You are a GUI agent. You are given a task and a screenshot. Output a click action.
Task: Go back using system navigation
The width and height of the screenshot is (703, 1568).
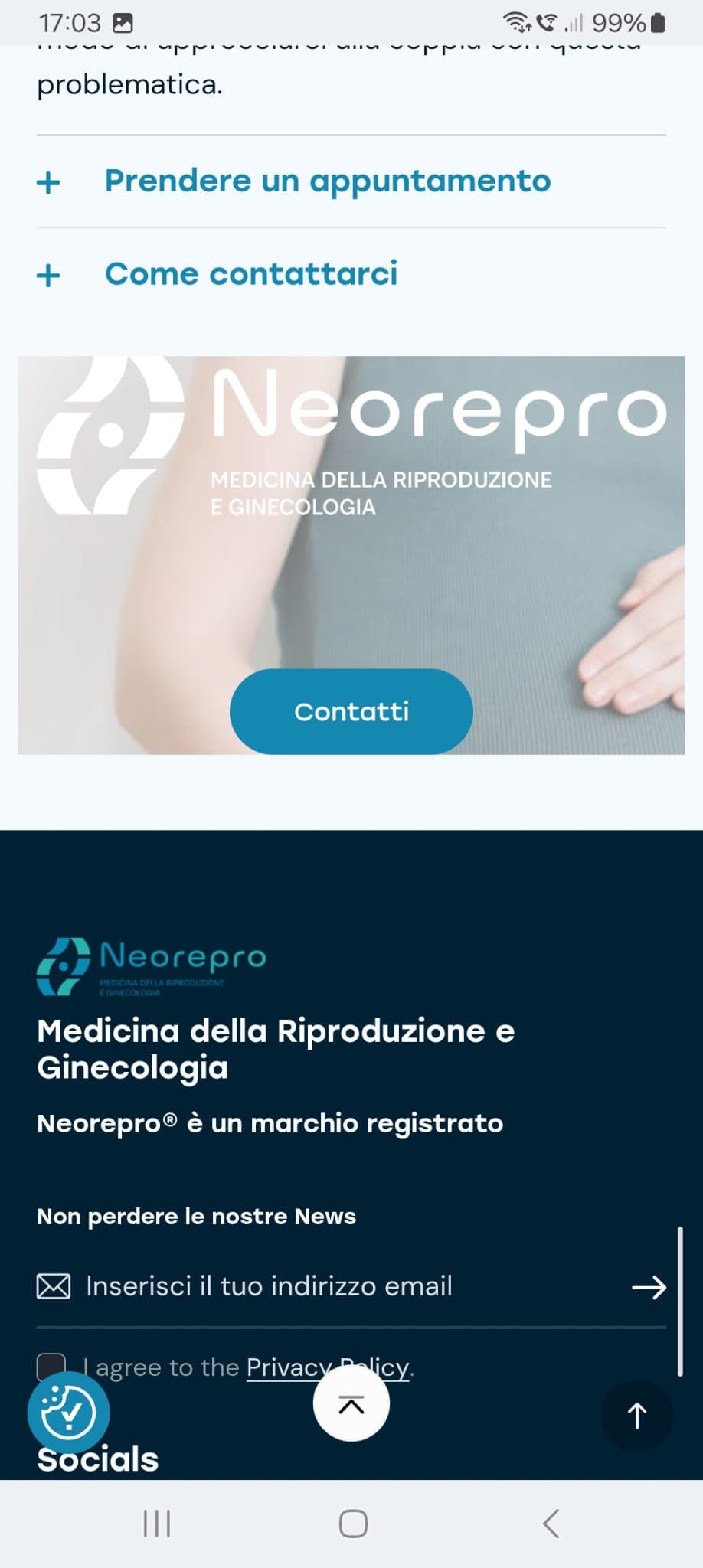(551, 1524)
